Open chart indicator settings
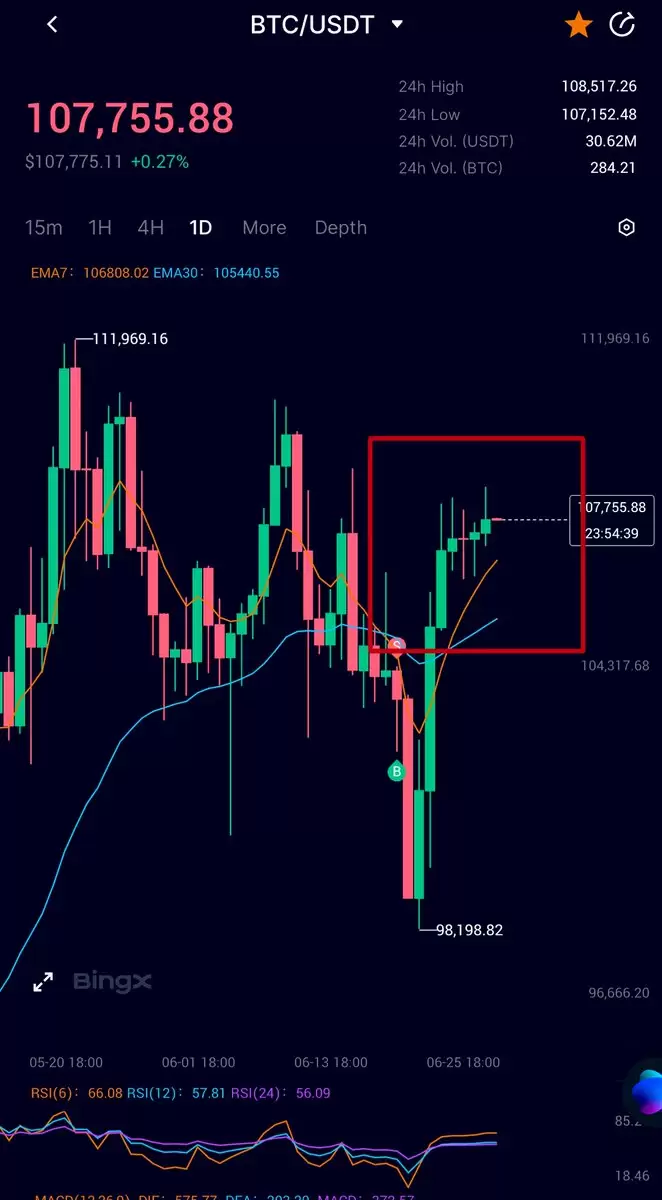The image size is (662, 1200). (627, 228)
